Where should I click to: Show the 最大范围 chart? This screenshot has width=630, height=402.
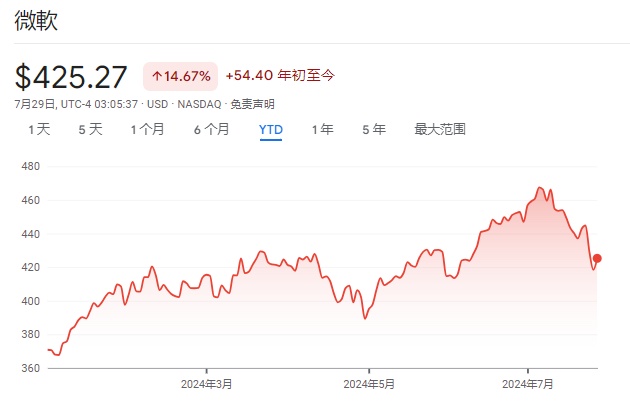(x=440, y=129)
